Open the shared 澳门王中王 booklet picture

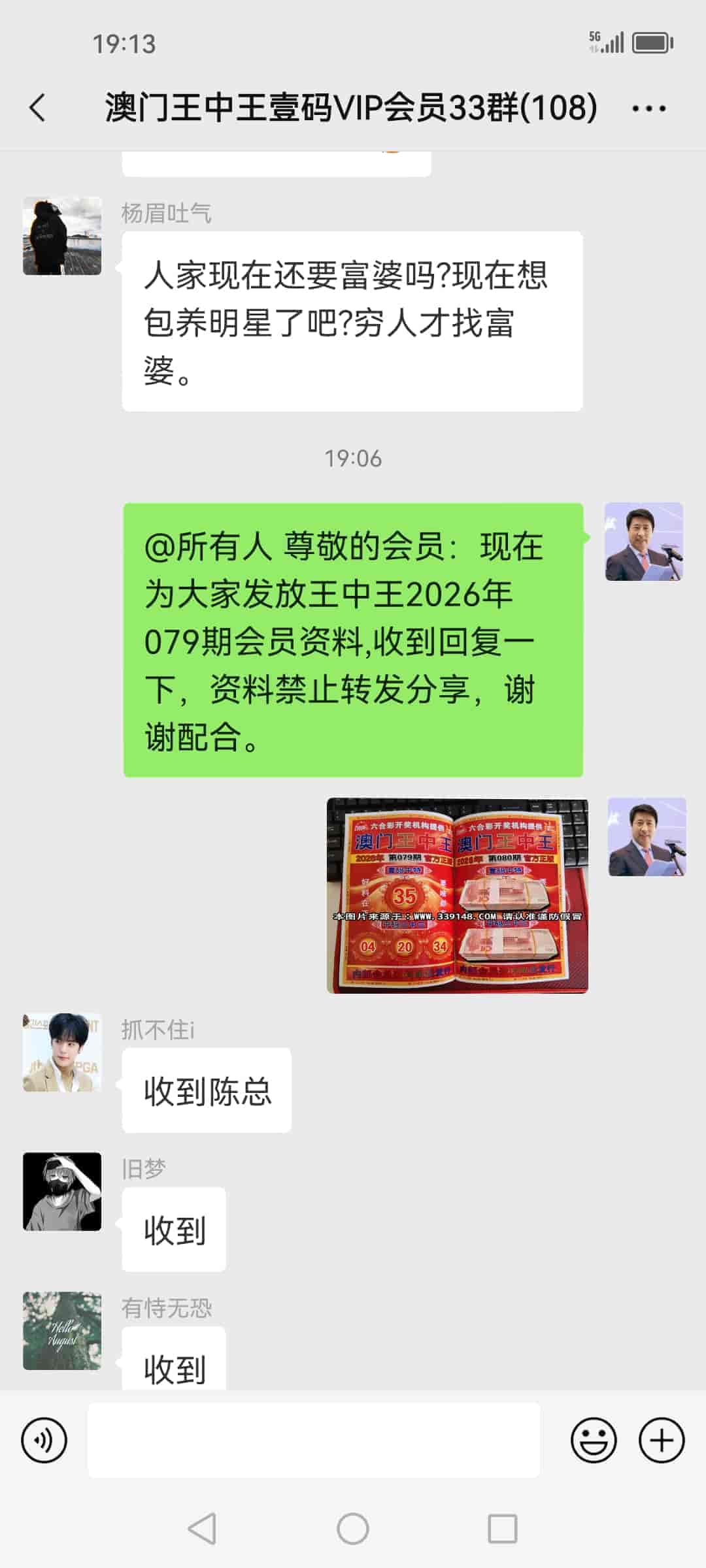(457, 895)
